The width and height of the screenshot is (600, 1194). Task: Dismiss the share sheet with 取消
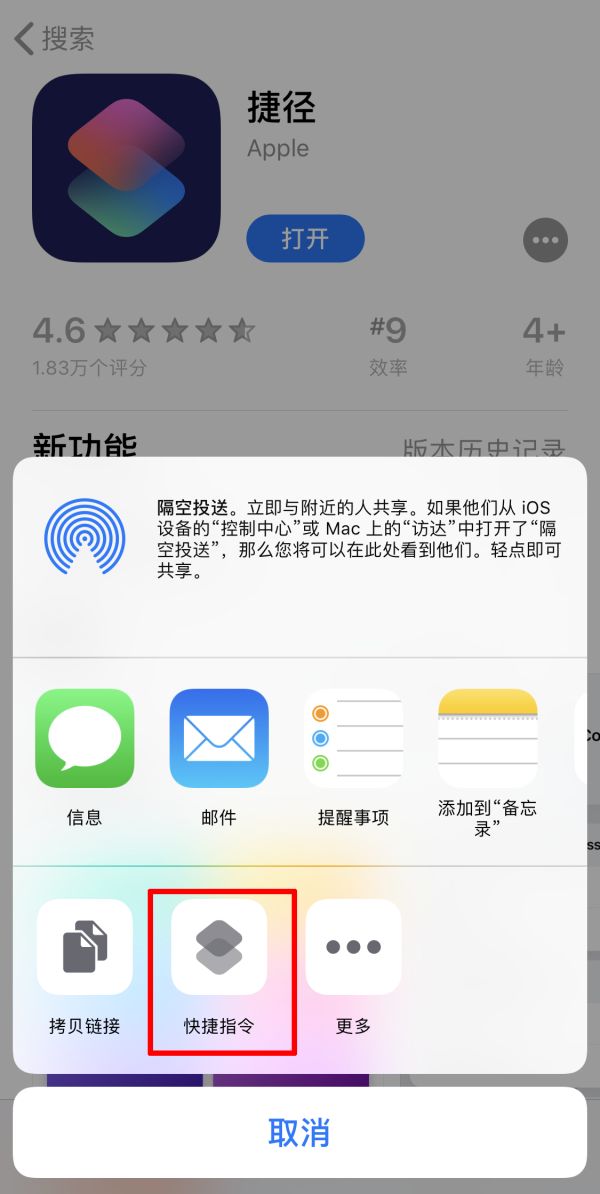point(300,1132)
